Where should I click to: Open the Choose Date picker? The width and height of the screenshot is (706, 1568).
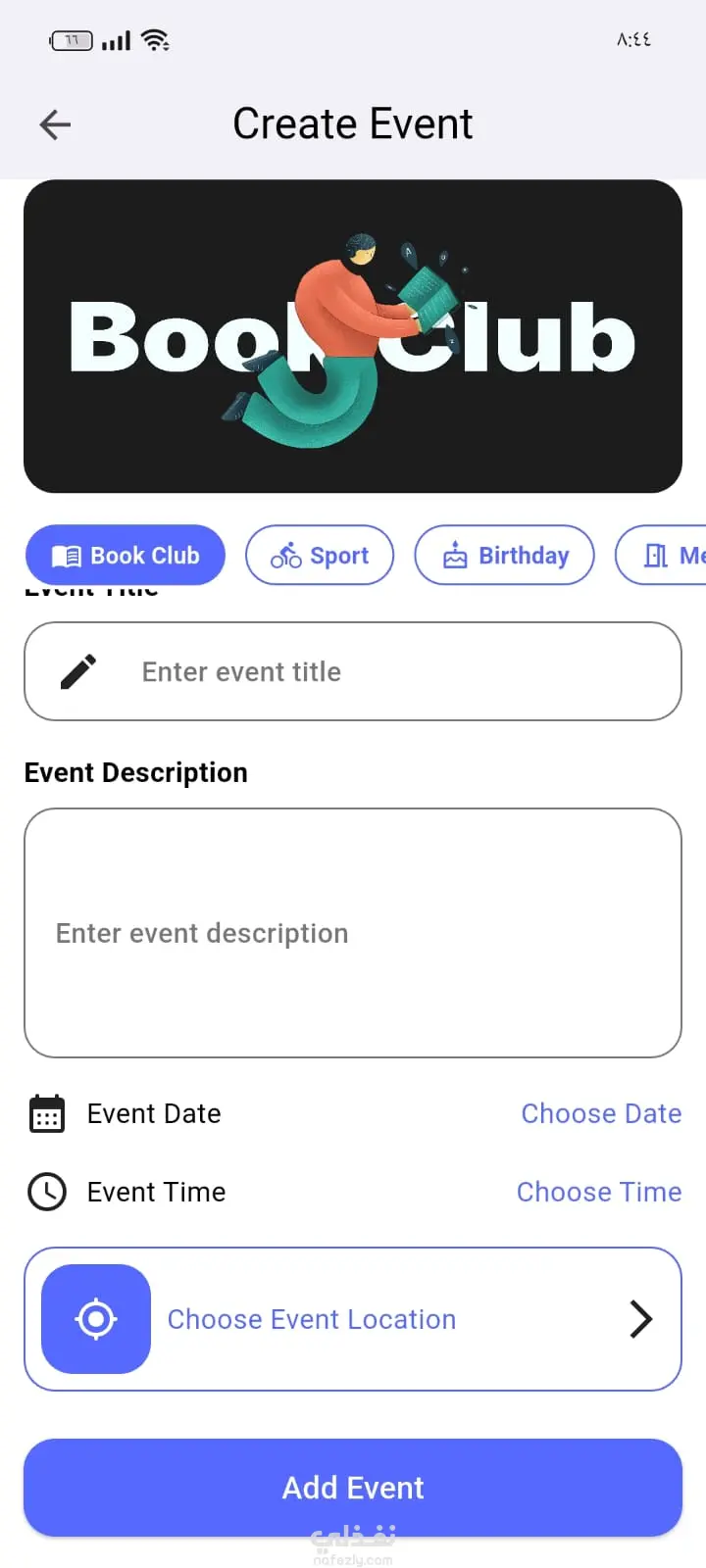[601, 1114]
